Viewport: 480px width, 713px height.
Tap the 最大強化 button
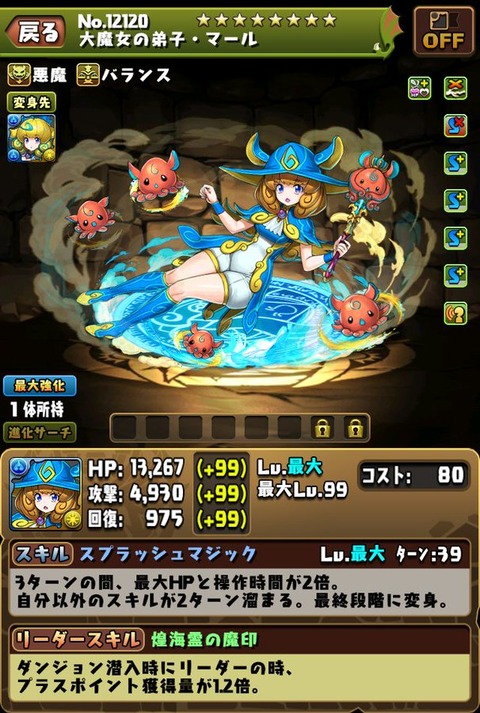pyautogui.click(x=40, y=386)
